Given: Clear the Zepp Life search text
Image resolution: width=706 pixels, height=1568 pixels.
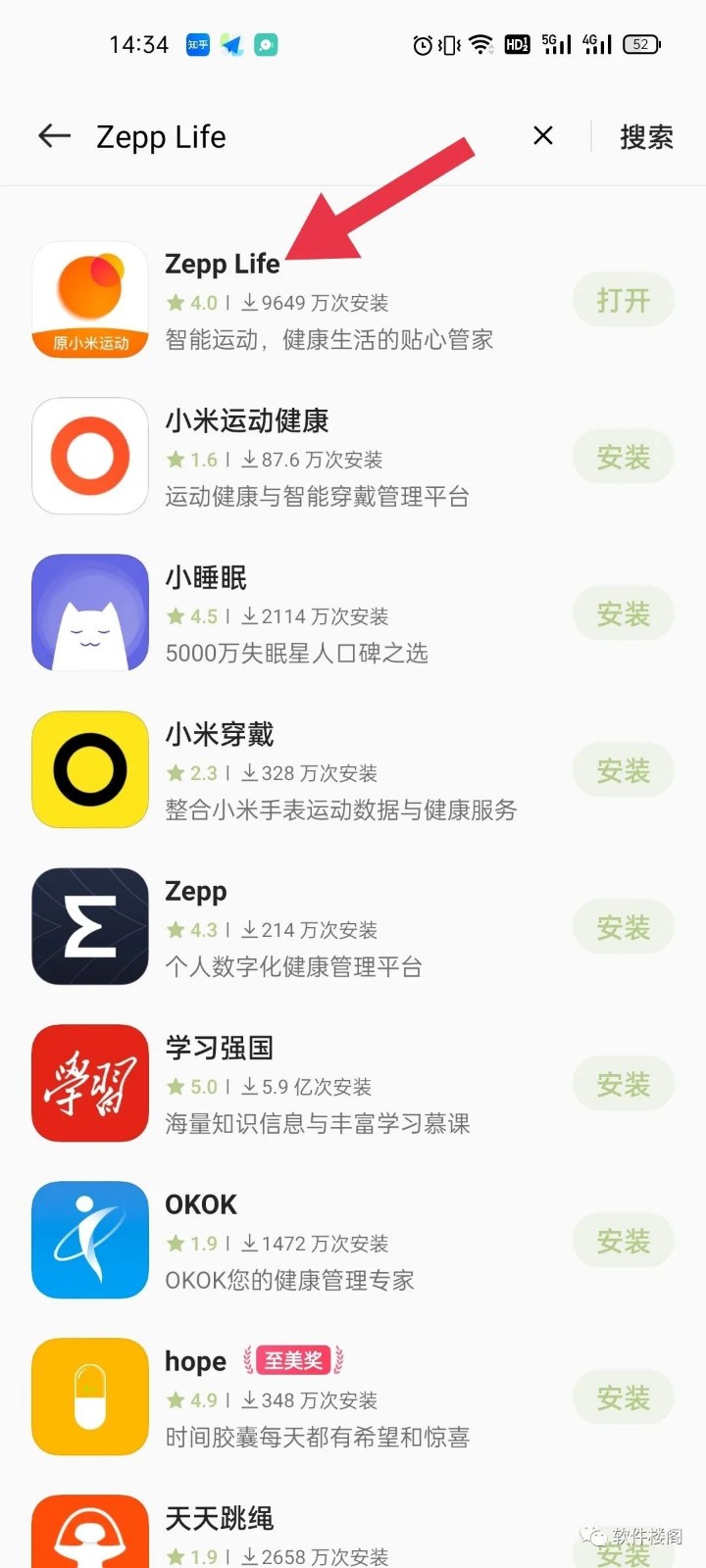Looking at the screenshot, I should (x=543, y=135).
